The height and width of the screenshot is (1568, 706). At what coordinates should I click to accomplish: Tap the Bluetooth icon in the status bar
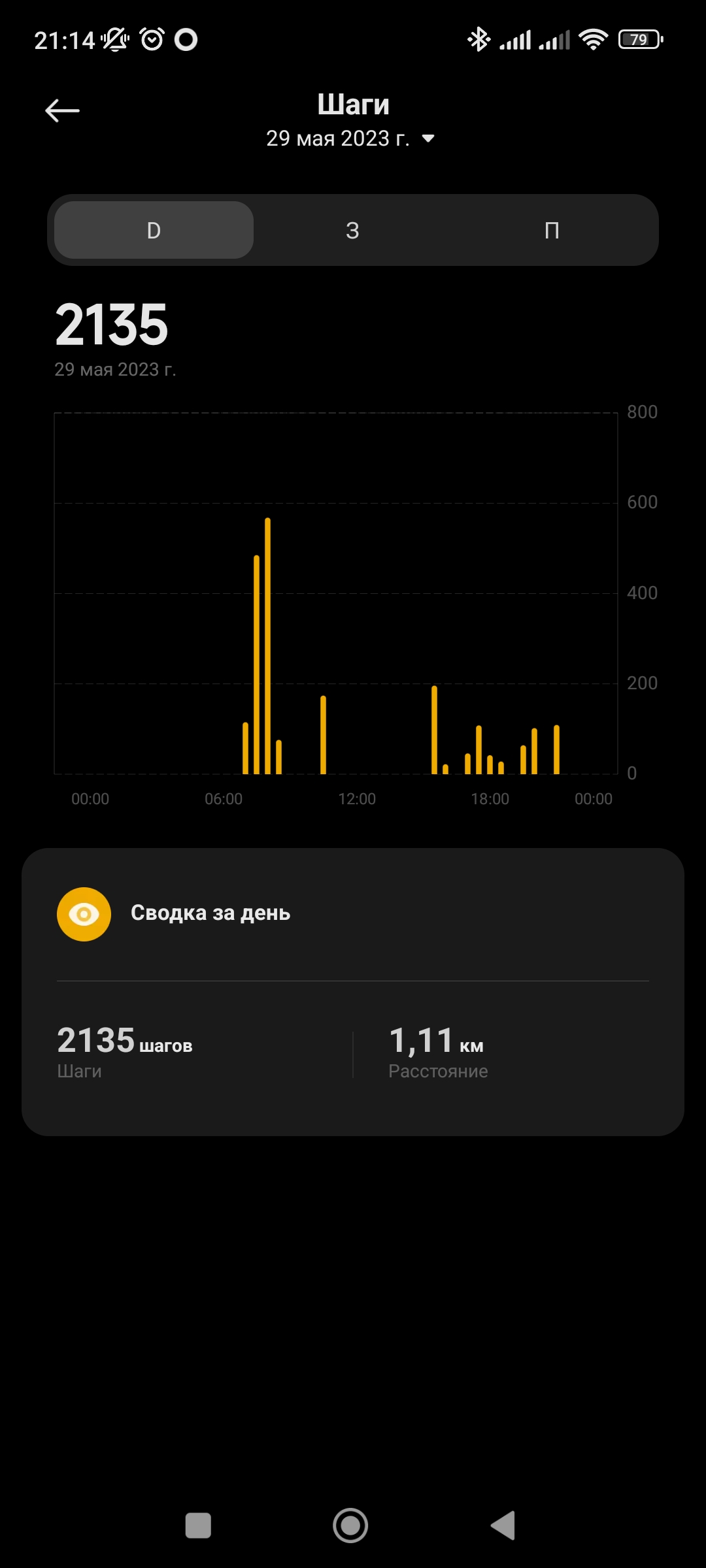pyautogui.click(x=479, y=39)
